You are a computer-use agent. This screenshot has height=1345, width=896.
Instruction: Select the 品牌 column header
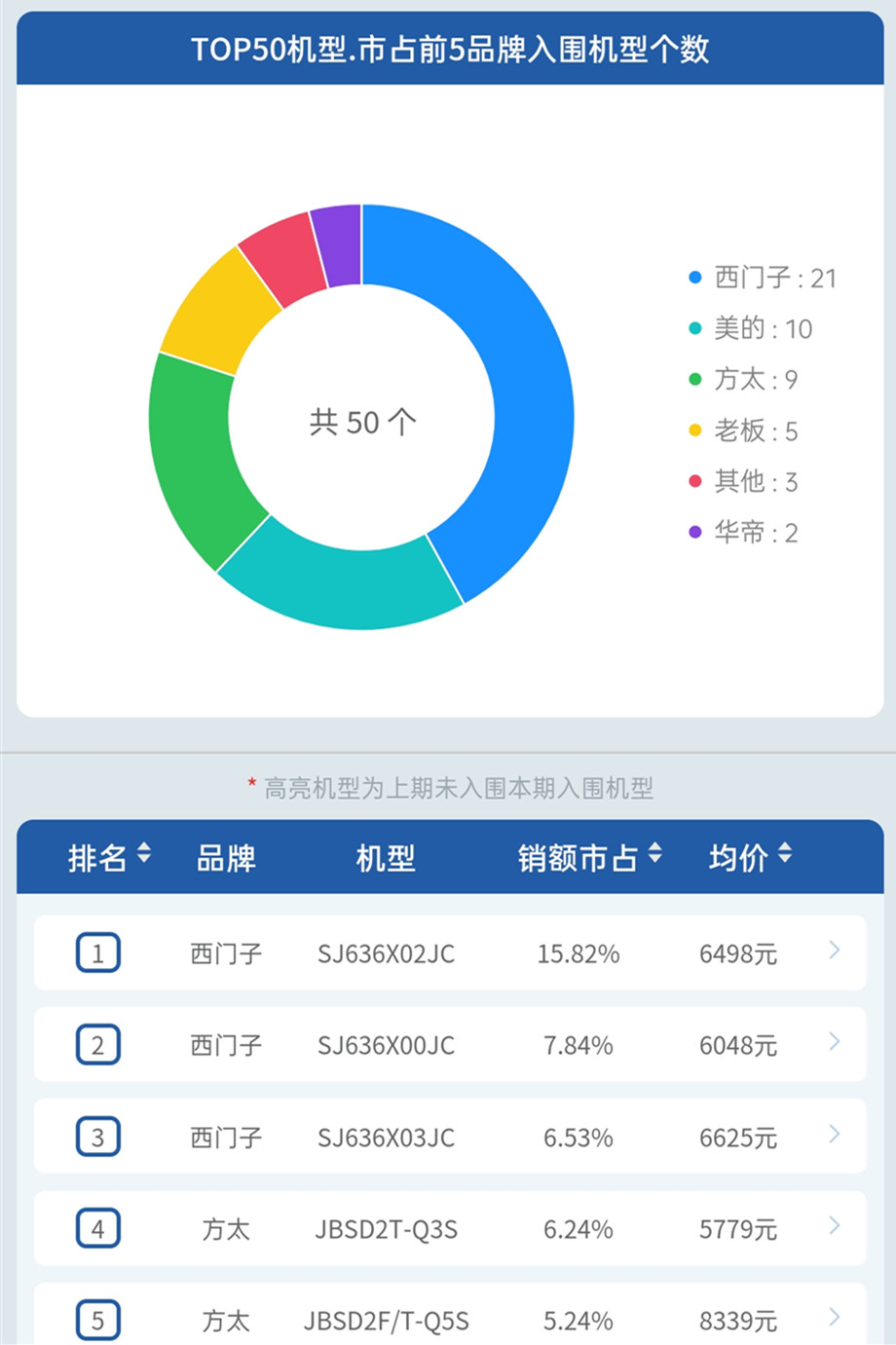(225, 857)
